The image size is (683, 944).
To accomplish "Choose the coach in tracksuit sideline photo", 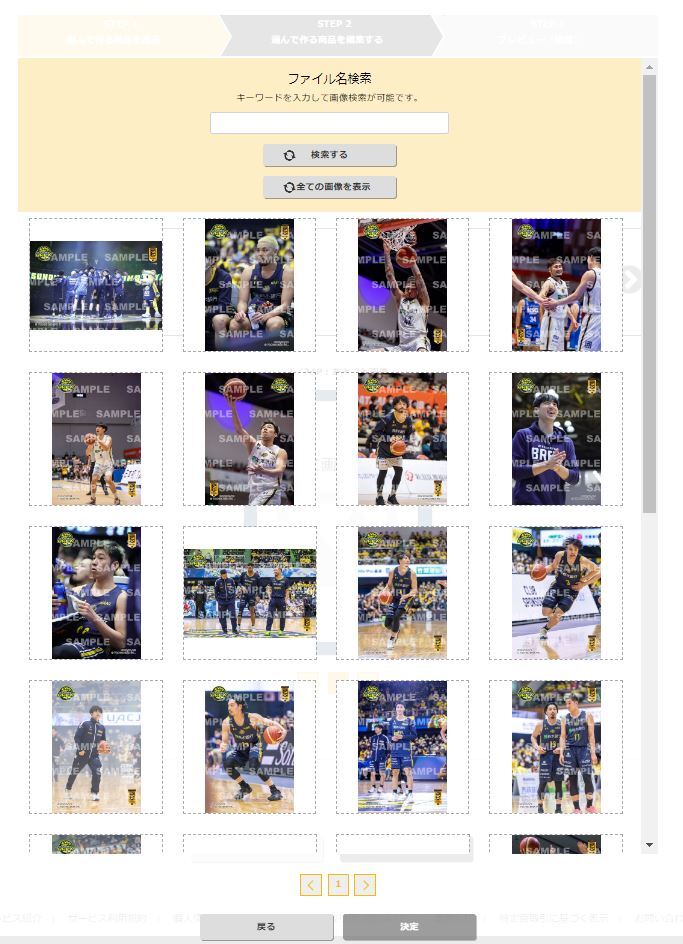I will (x=96, y=747).
